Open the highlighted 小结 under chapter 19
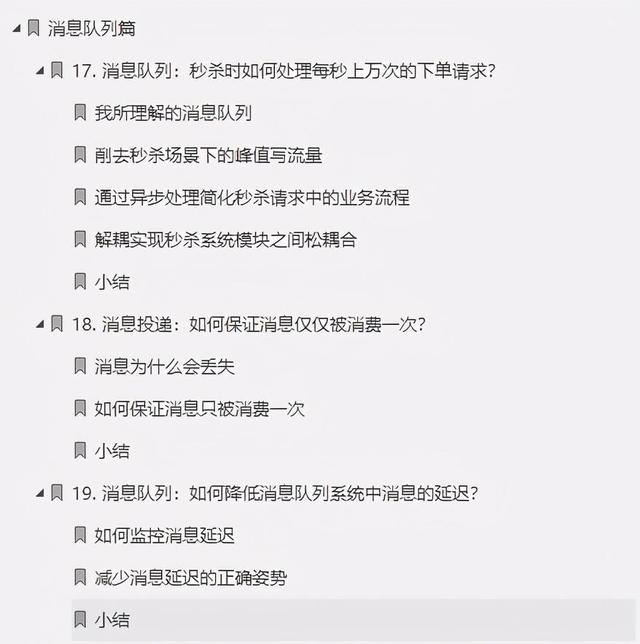 112,620
